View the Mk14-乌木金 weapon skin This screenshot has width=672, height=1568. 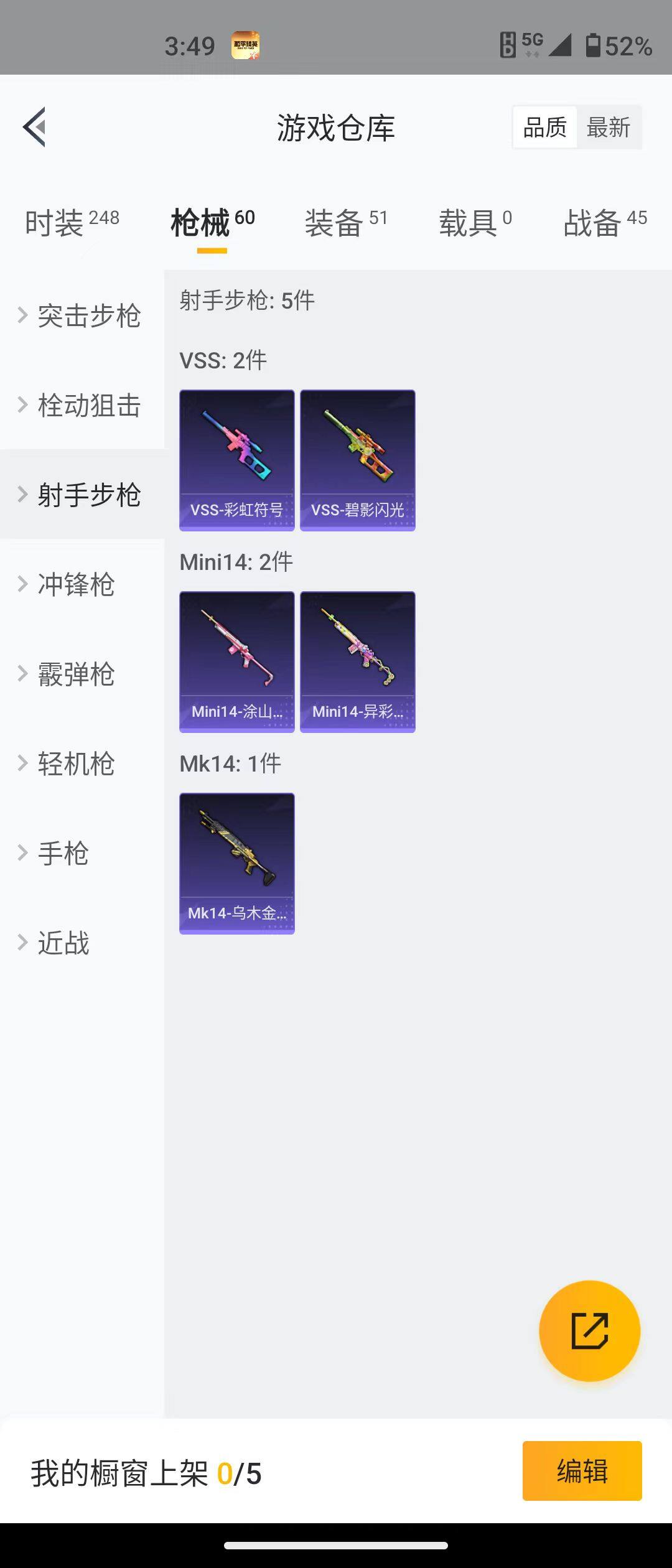(236, 863)
